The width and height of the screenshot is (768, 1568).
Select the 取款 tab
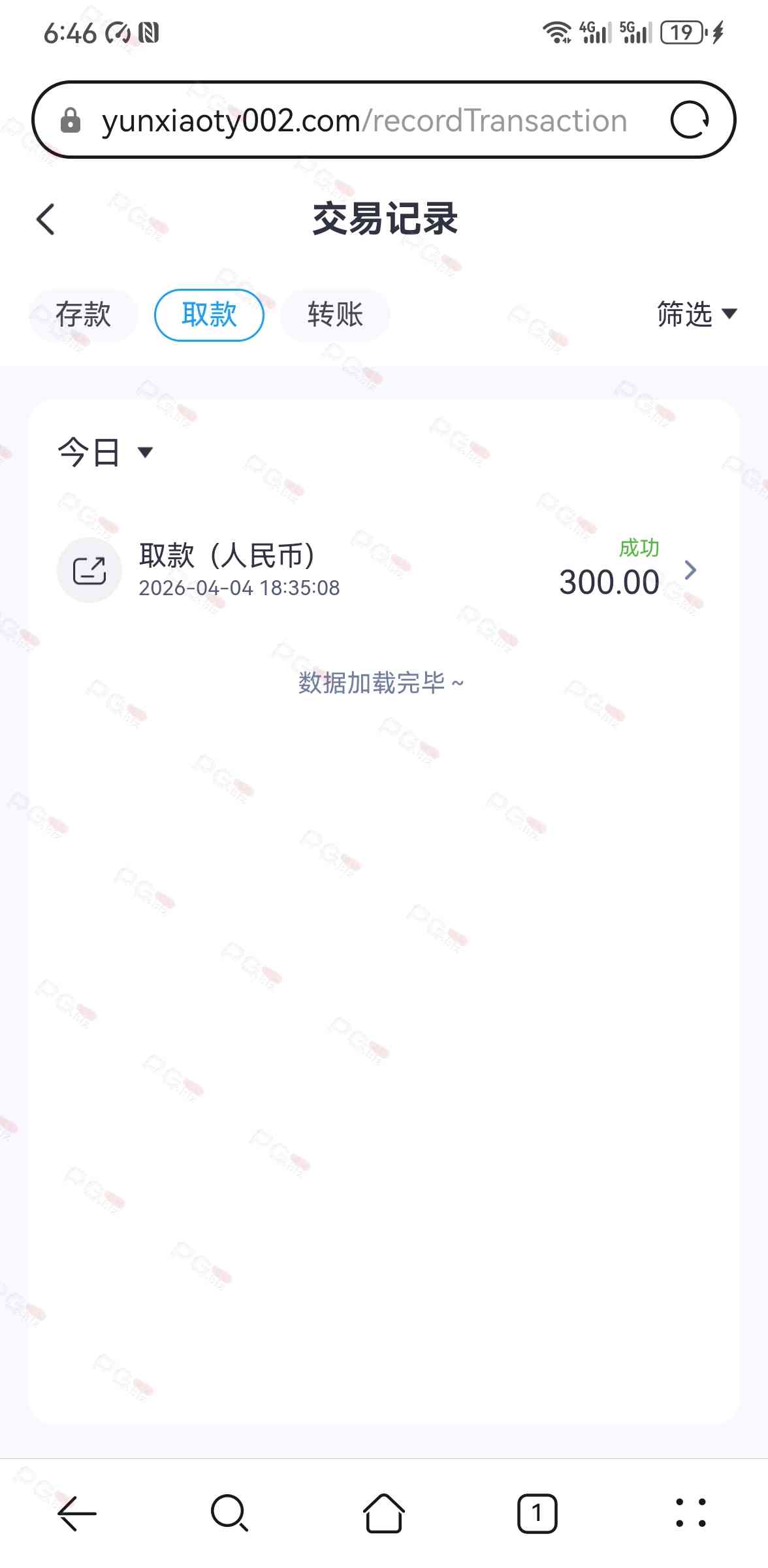[x=209, y=315]
